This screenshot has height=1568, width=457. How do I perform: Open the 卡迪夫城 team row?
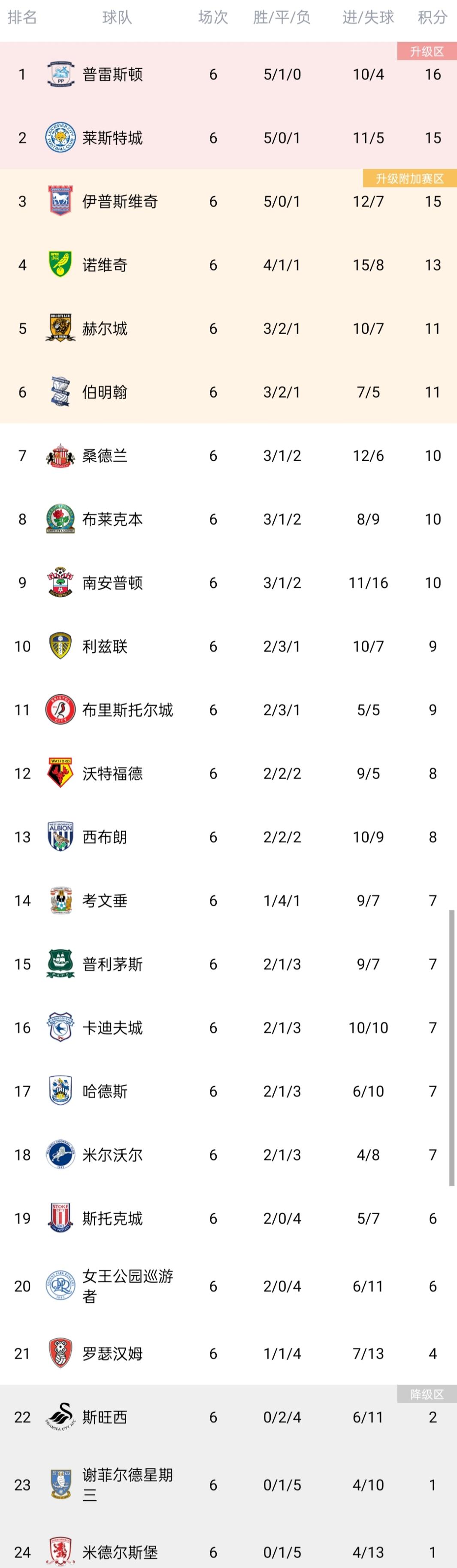point(228,1028)
